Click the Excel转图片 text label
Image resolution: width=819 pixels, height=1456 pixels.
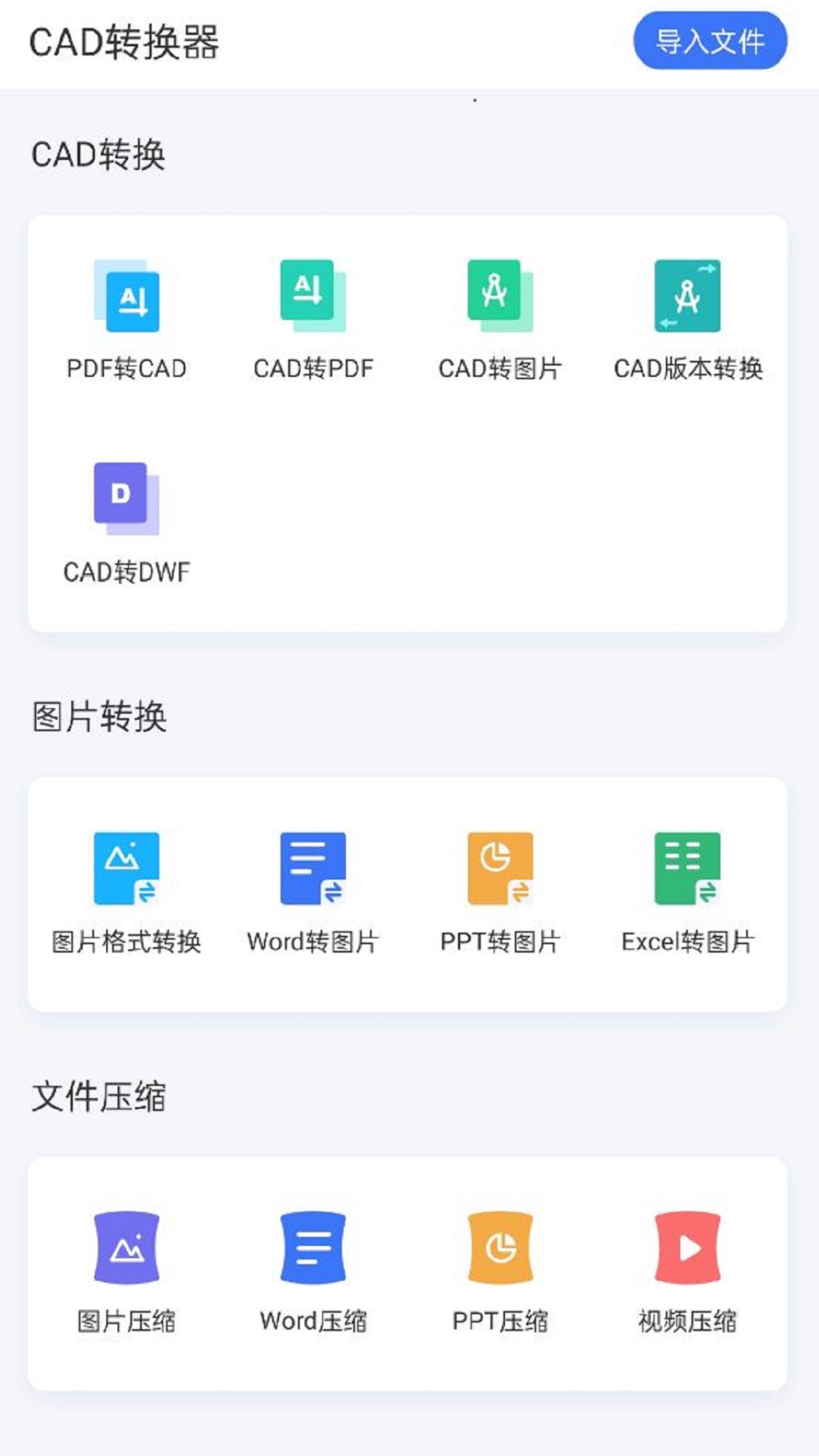click(689, 943)
